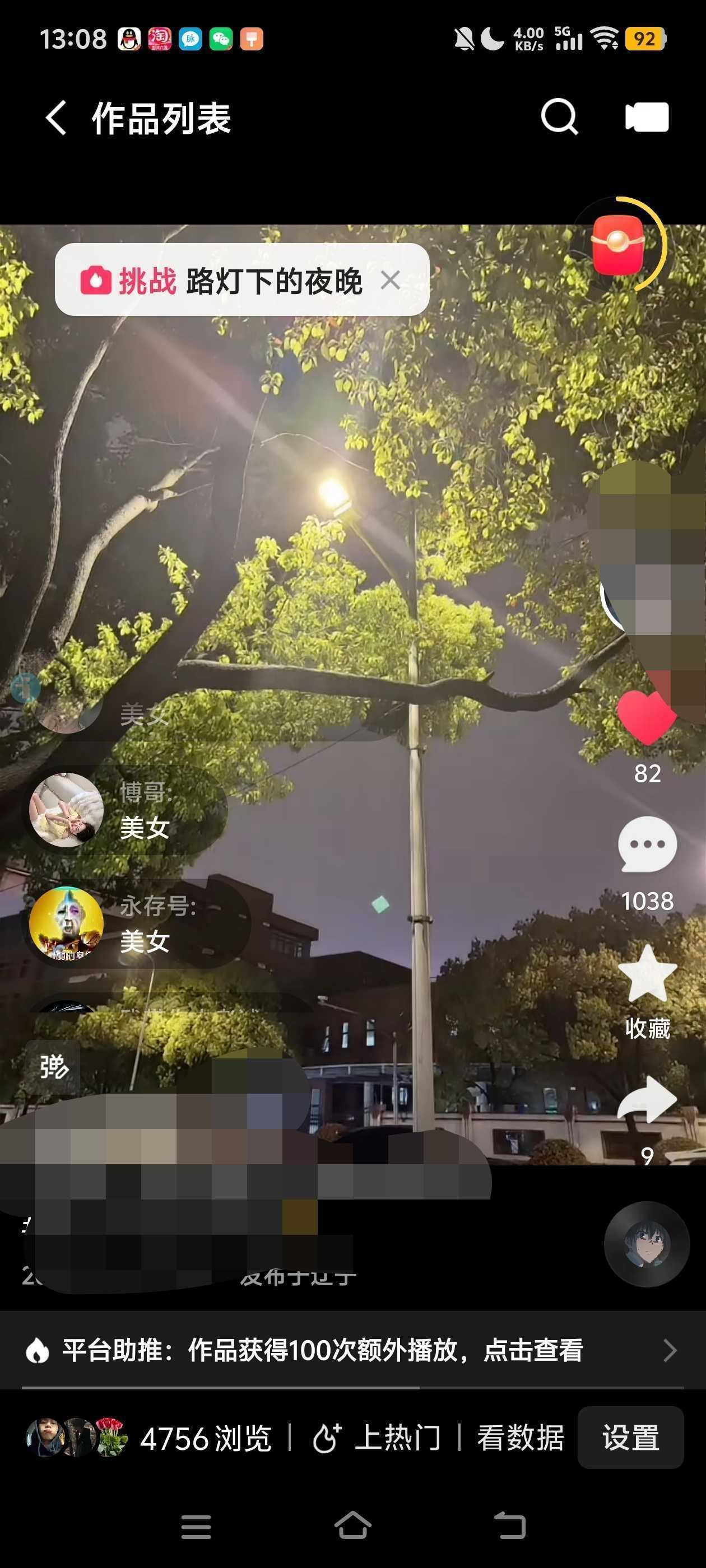
Task: Open the comments with 1038 replies
Action: (x=647, y=846)
